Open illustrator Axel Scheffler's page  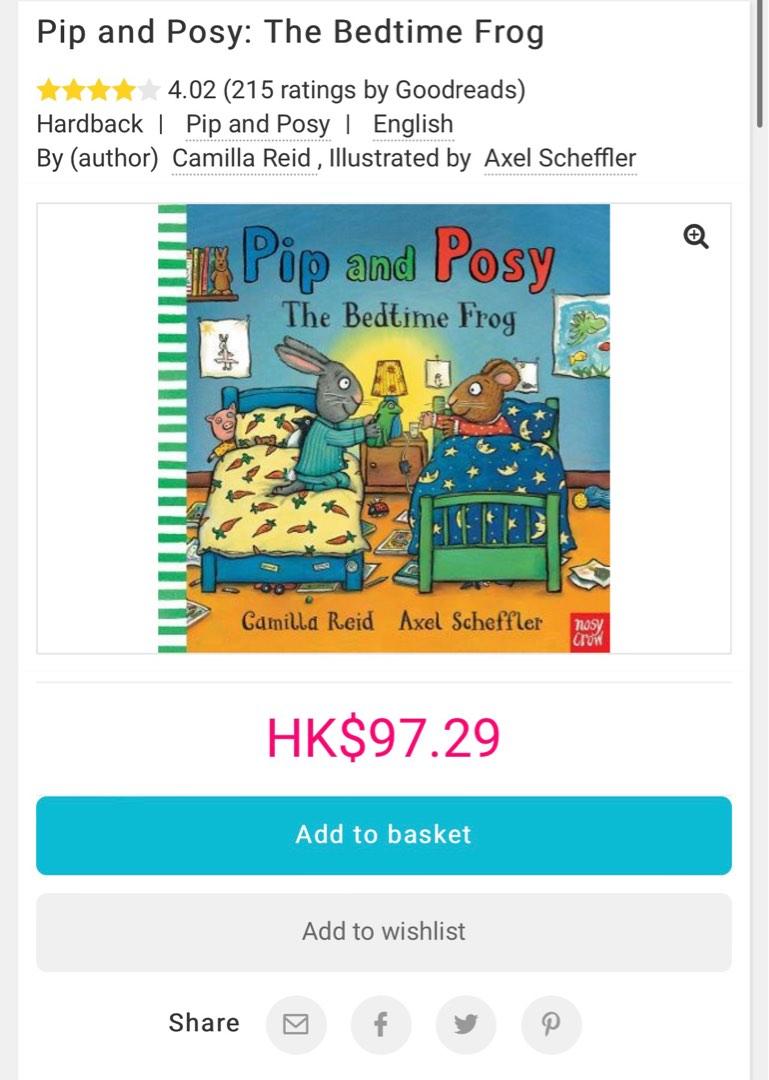click(560, 158)
